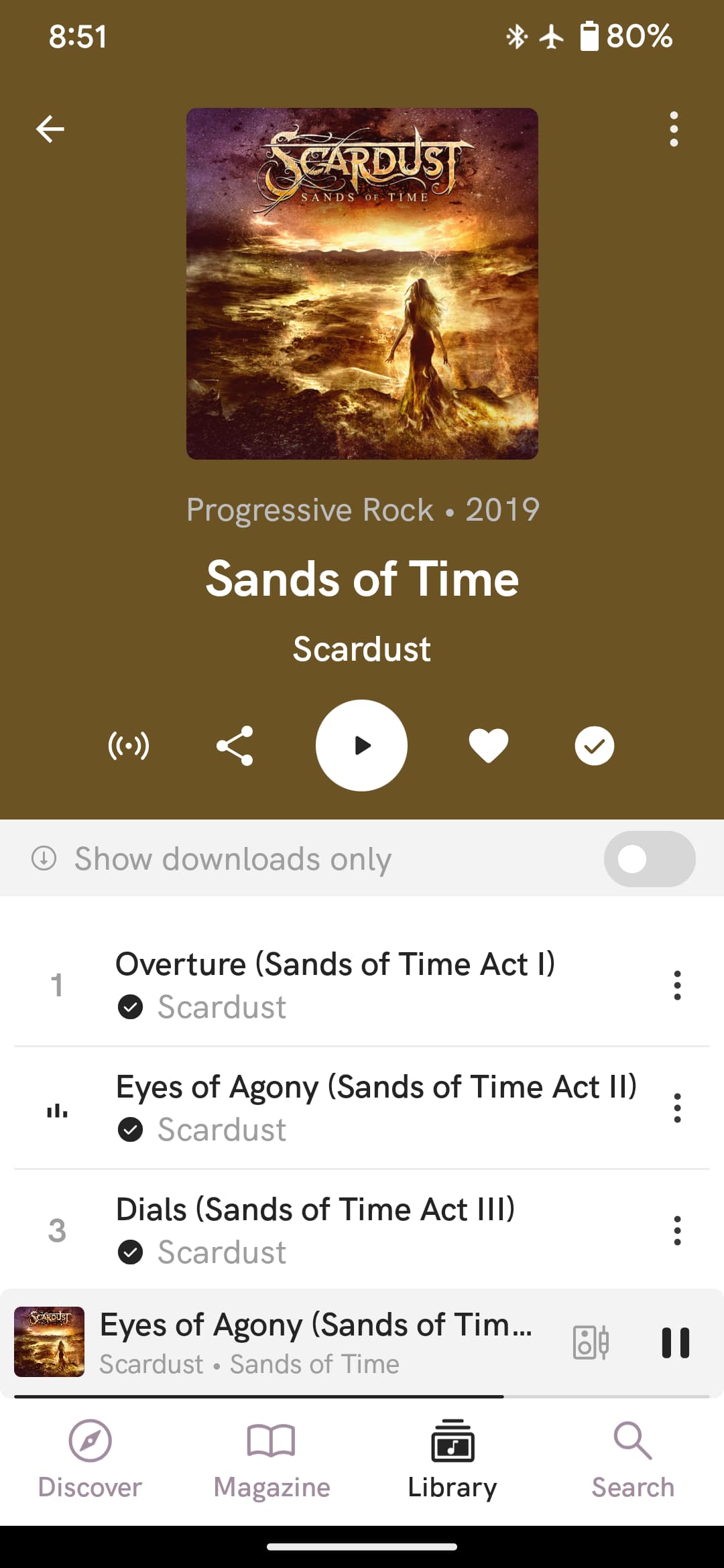Play Overture (Sands of Time Act I)
Screen dimensions: 724x1568
pyautogui.click(x=335, y=984)
